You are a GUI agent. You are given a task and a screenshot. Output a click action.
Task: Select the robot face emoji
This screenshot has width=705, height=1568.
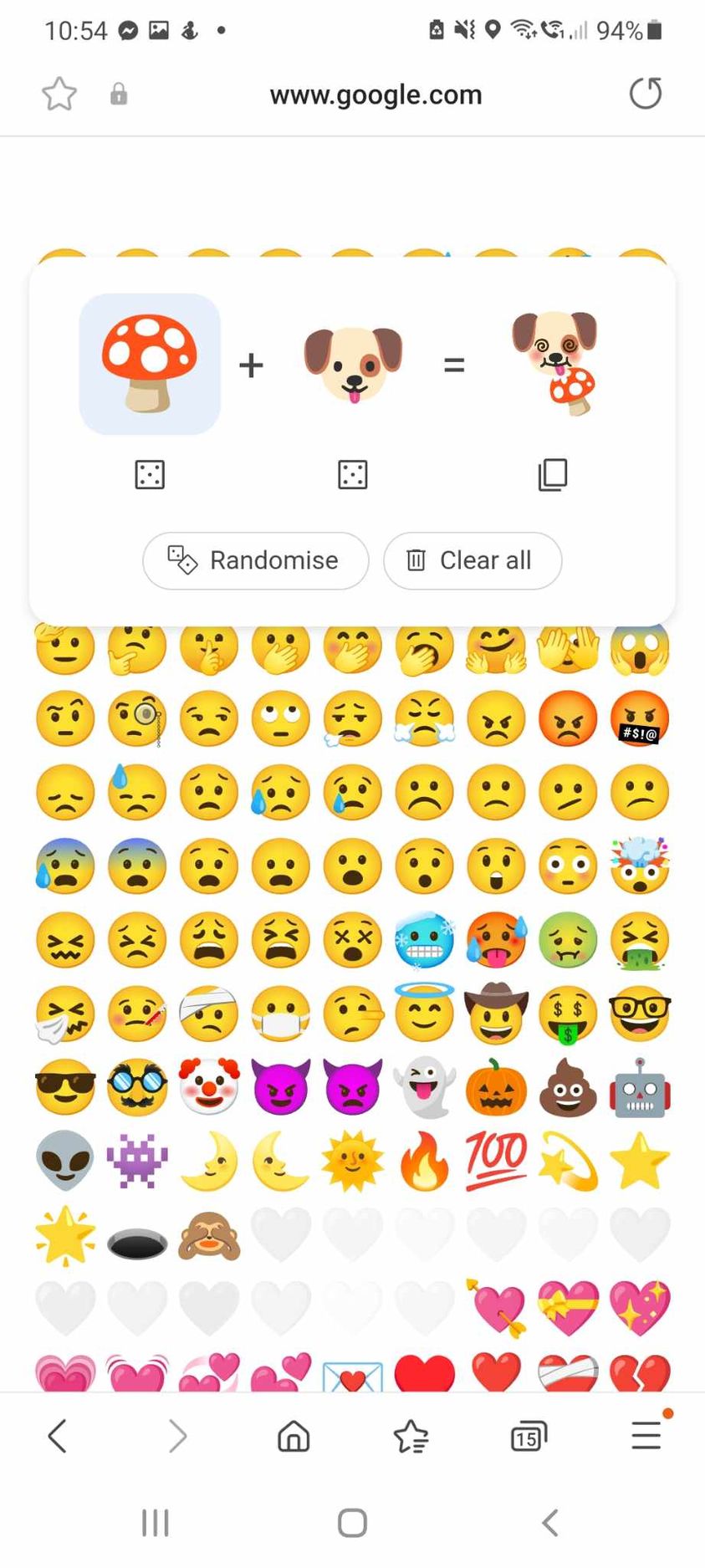tap(640, 1087)
